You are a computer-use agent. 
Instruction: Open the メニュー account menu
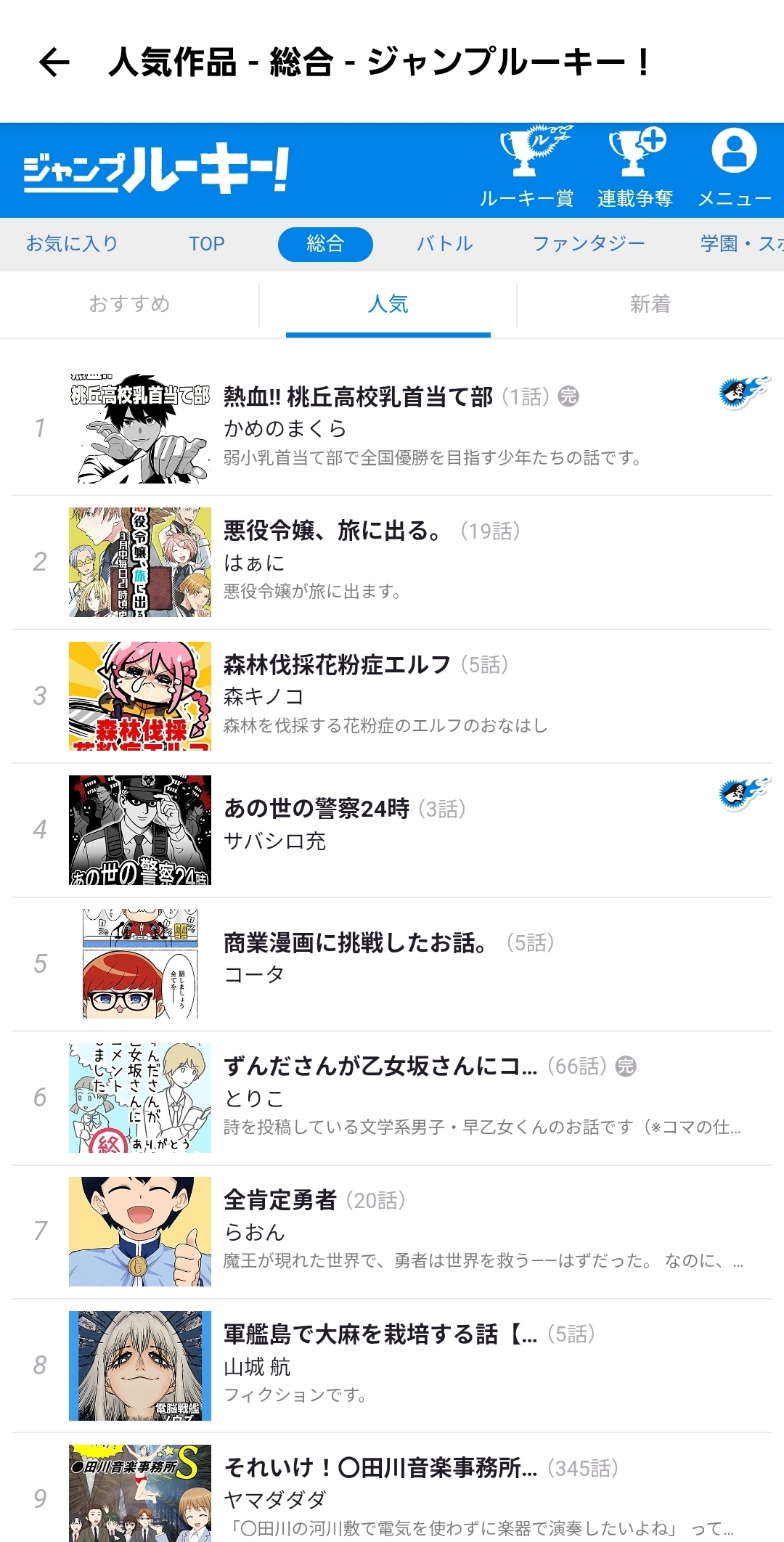(734, 168)
